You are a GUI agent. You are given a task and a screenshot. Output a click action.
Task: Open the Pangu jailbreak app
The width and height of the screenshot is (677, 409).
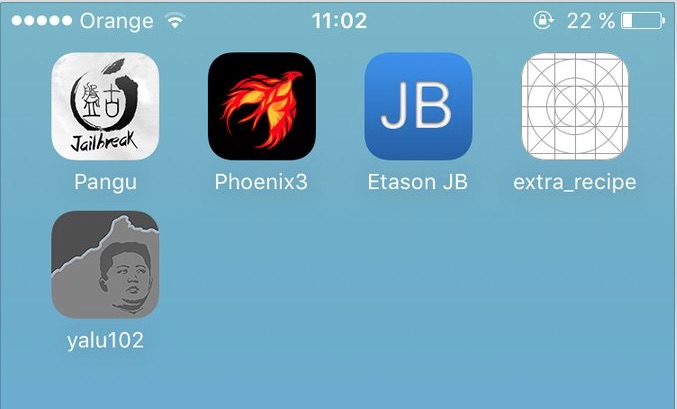click(x=105, y=107)
